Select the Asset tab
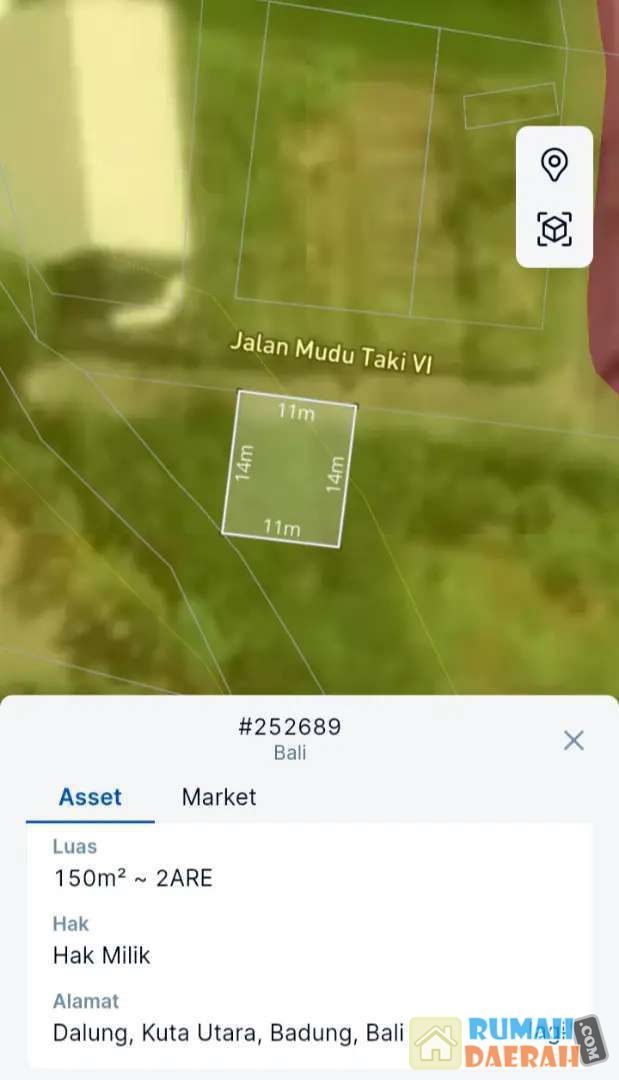 click(x=90, y=797)
